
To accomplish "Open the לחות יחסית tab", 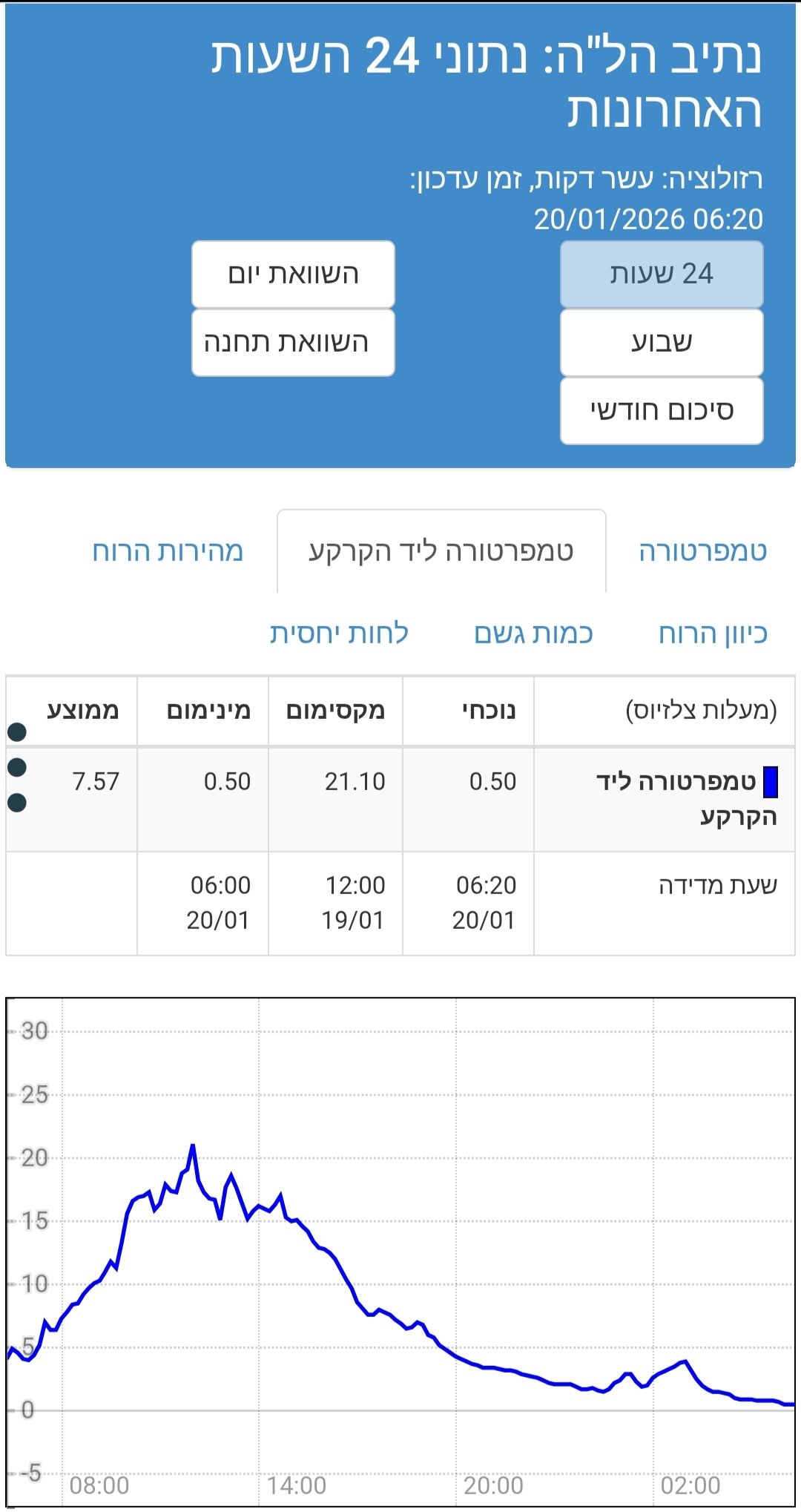I will pos(339,634).
